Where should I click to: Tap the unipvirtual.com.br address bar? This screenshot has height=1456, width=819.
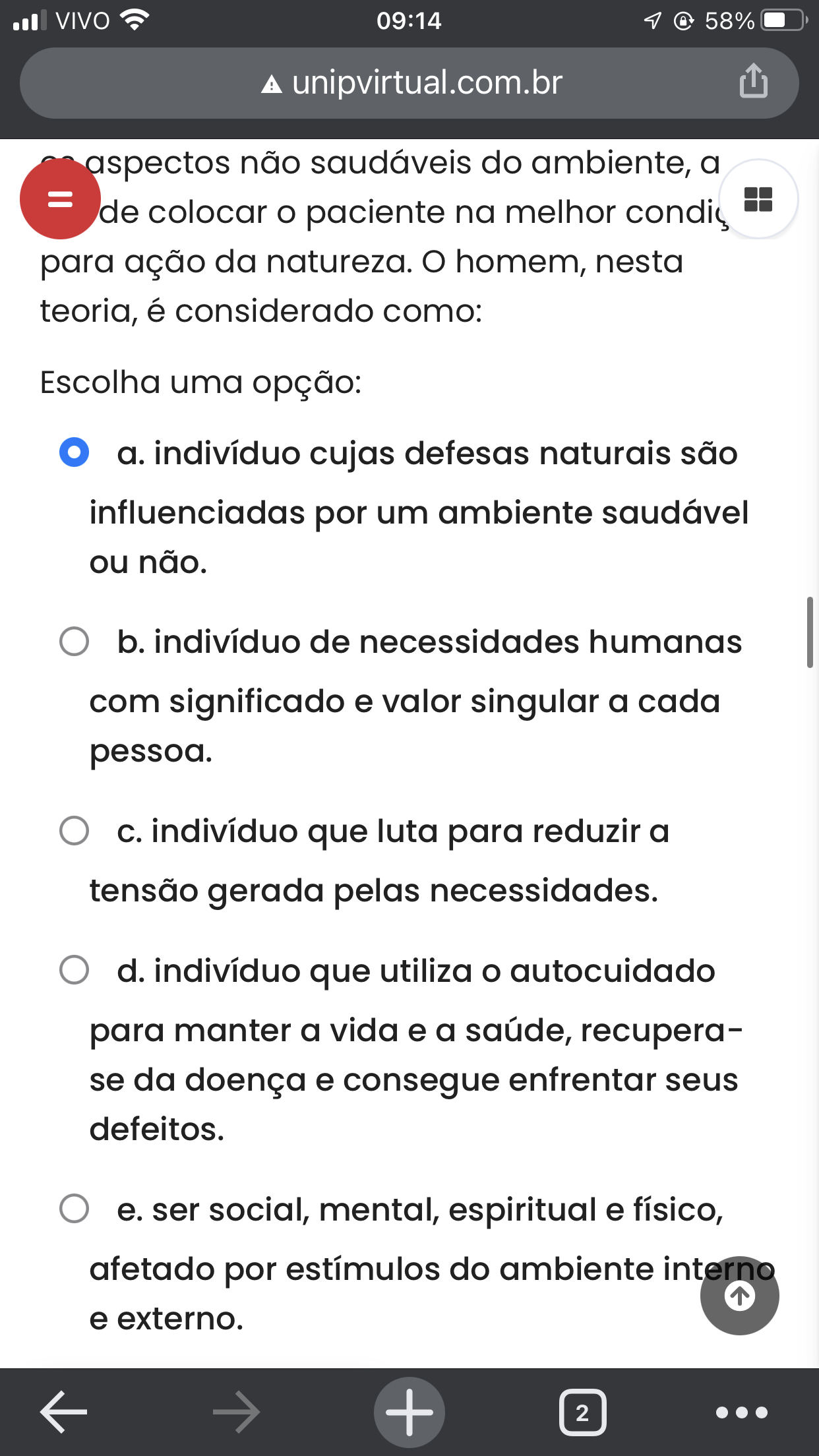[409, 83]
